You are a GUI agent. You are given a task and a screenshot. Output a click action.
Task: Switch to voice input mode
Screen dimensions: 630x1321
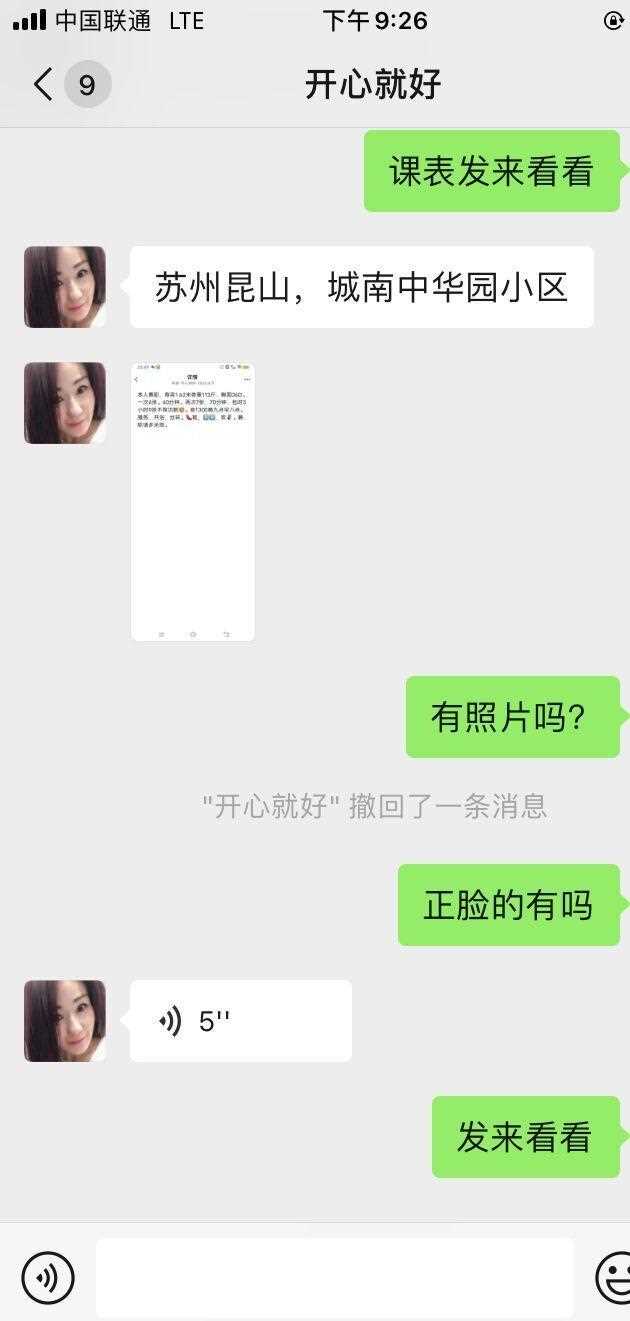[47, 1277]
